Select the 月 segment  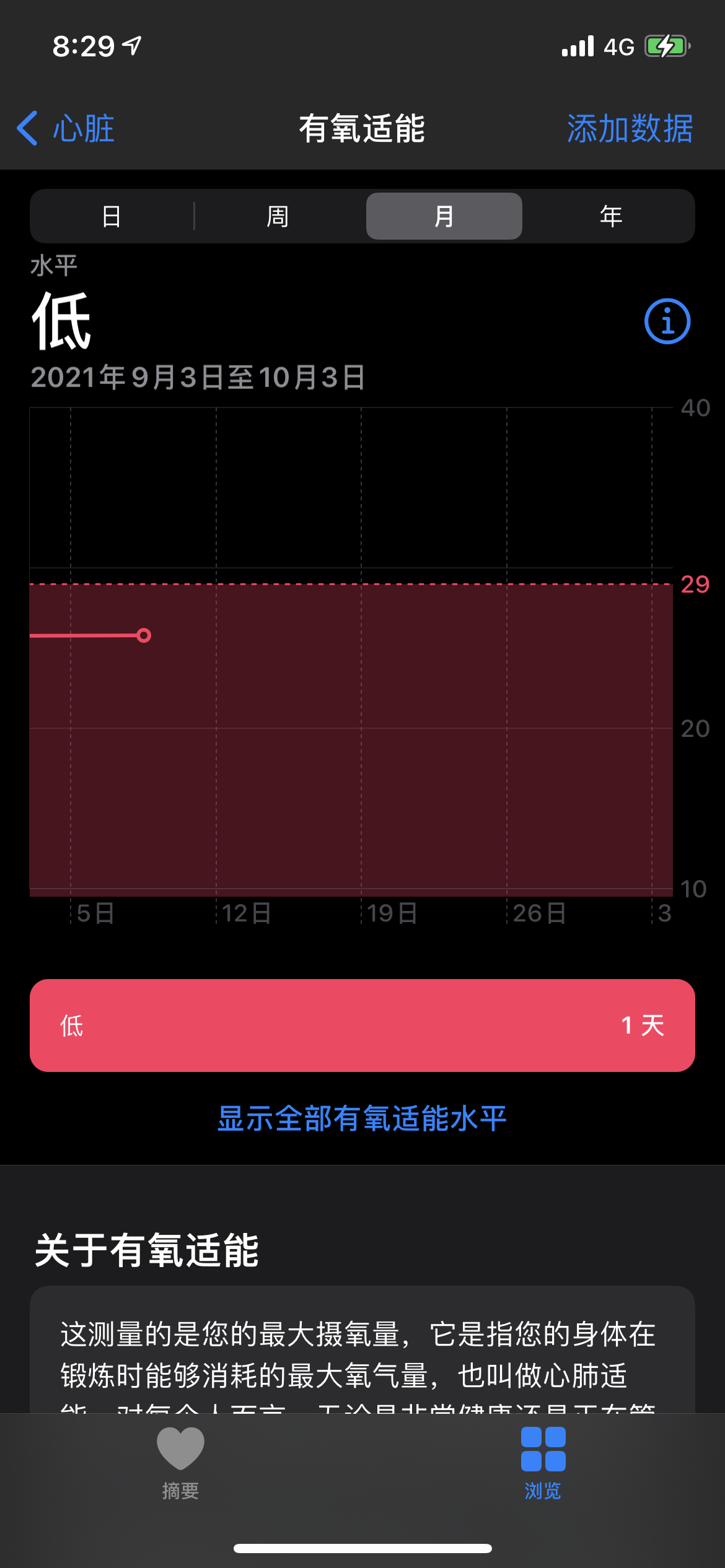444,216
